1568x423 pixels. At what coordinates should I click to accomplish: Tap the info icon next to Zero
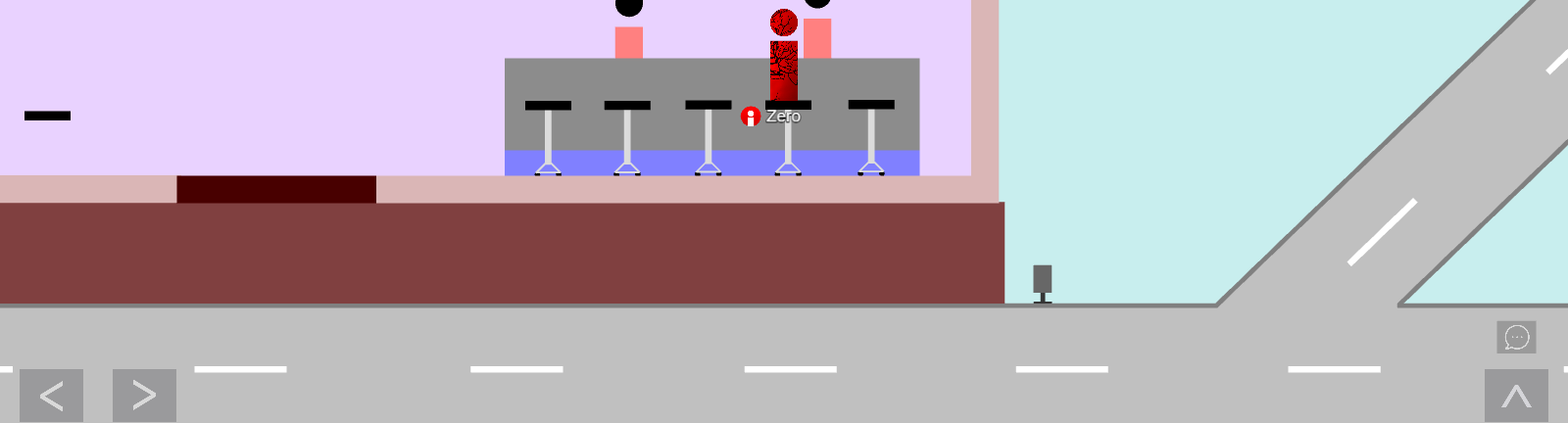[x=751, y=117]
